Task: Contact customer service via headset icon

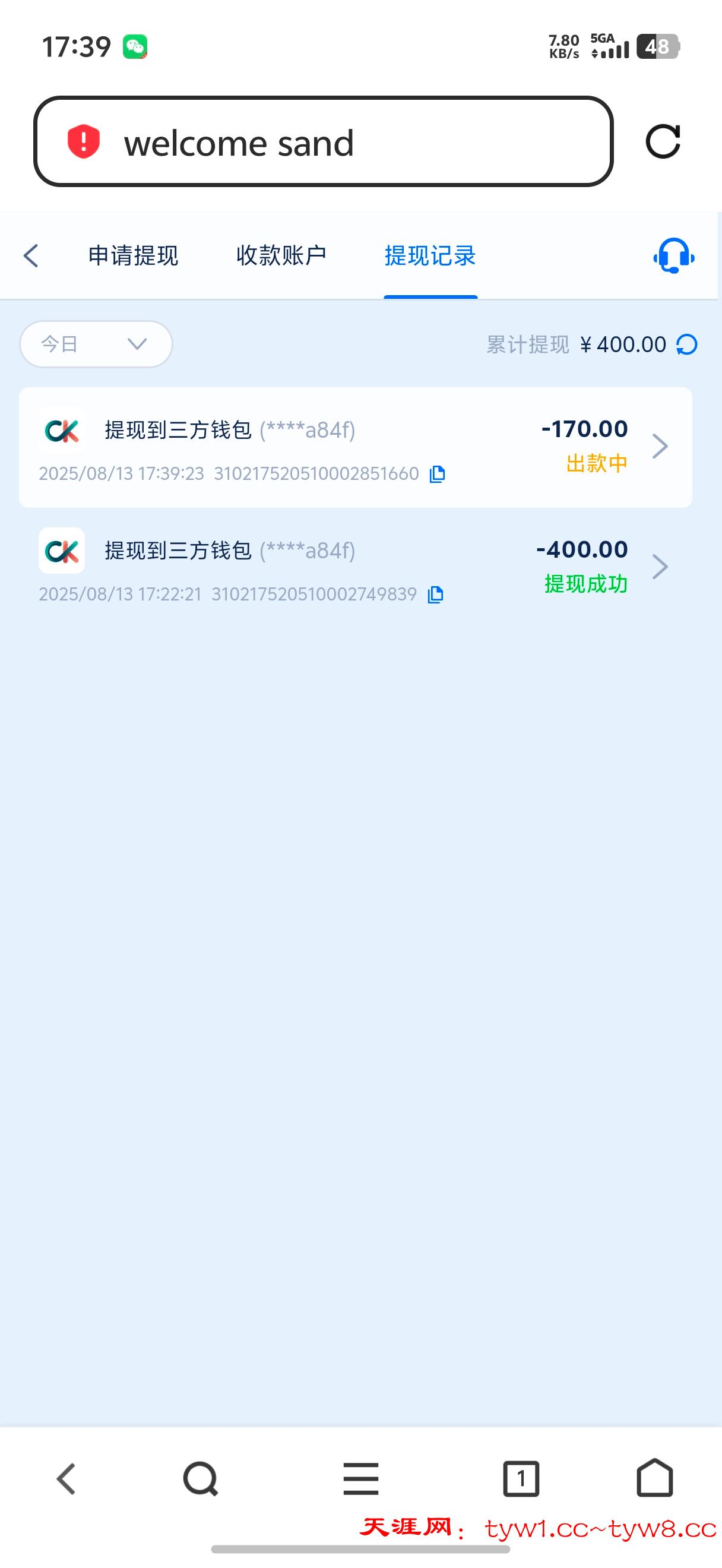Action: tap(673, 255)
